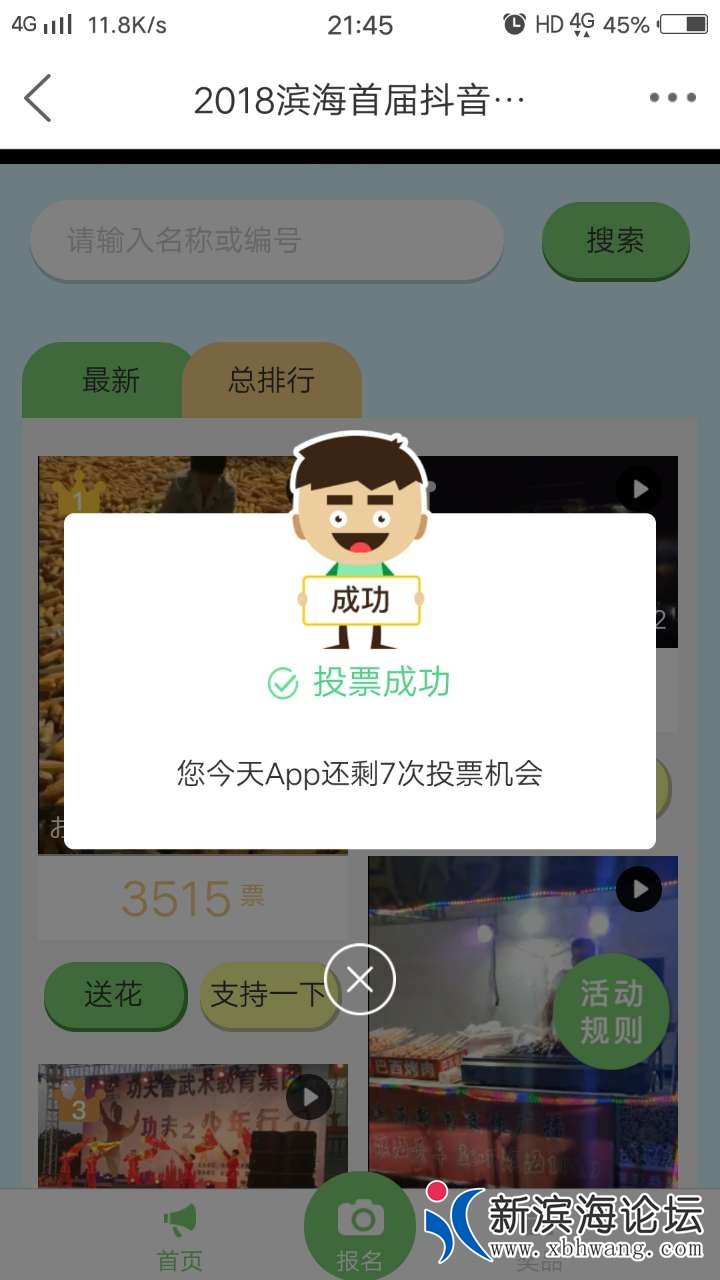This screenshot has width=720, height=1280.
Task: Go back using the header arrow
Action: [38, 98]
